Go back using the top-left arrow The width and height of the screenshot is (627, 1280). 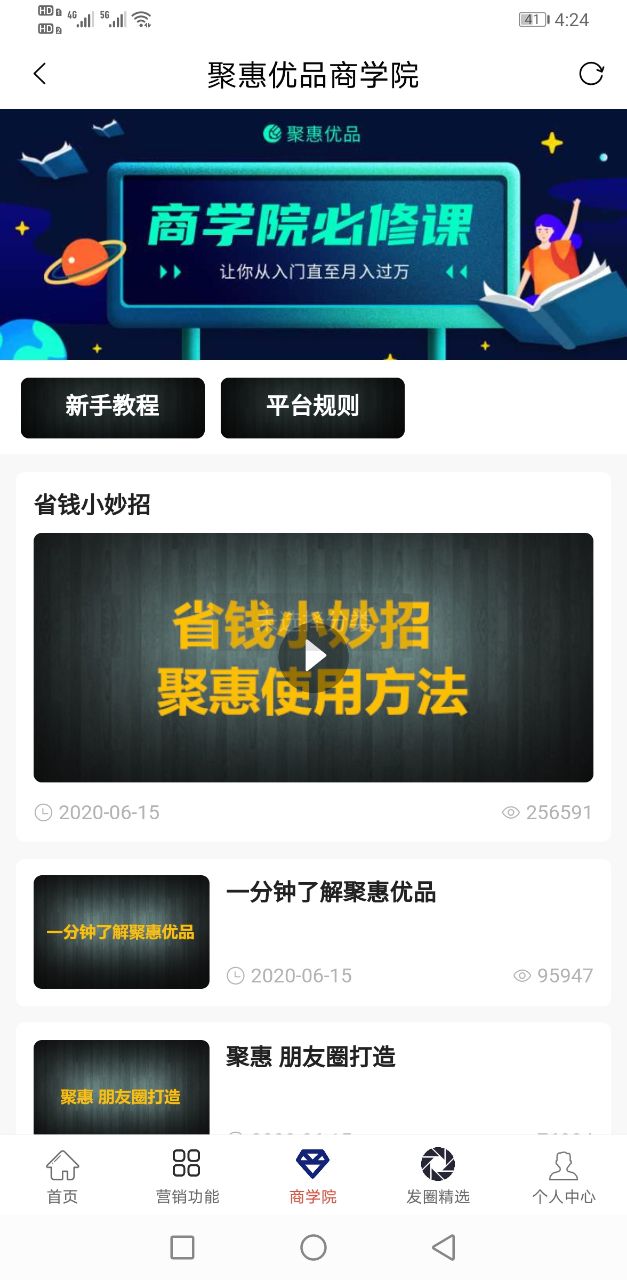40,74
